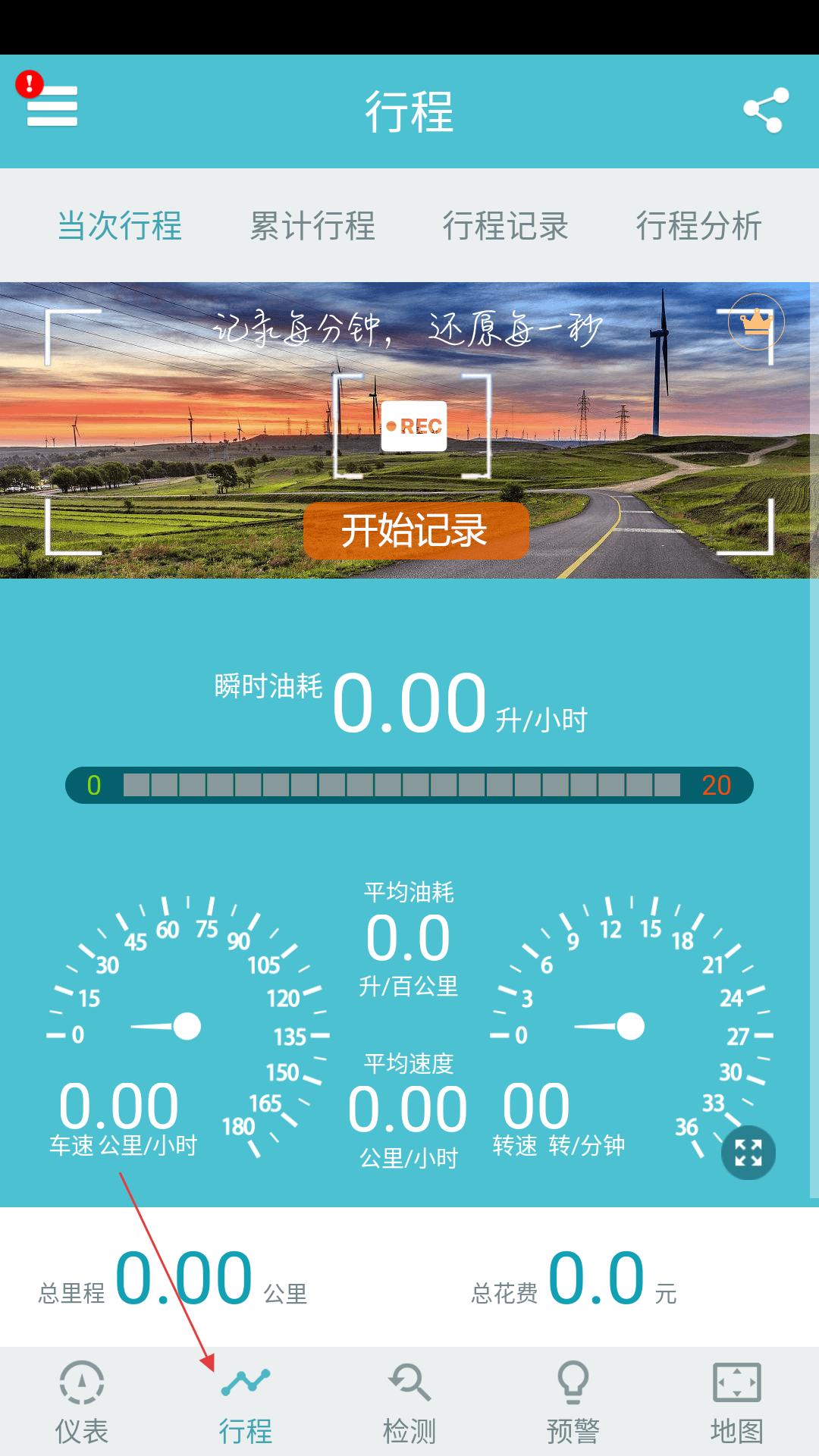Screen dimensions: 819x1456
Task: Tap the crown VIP icon
Action: click(755, 322)
